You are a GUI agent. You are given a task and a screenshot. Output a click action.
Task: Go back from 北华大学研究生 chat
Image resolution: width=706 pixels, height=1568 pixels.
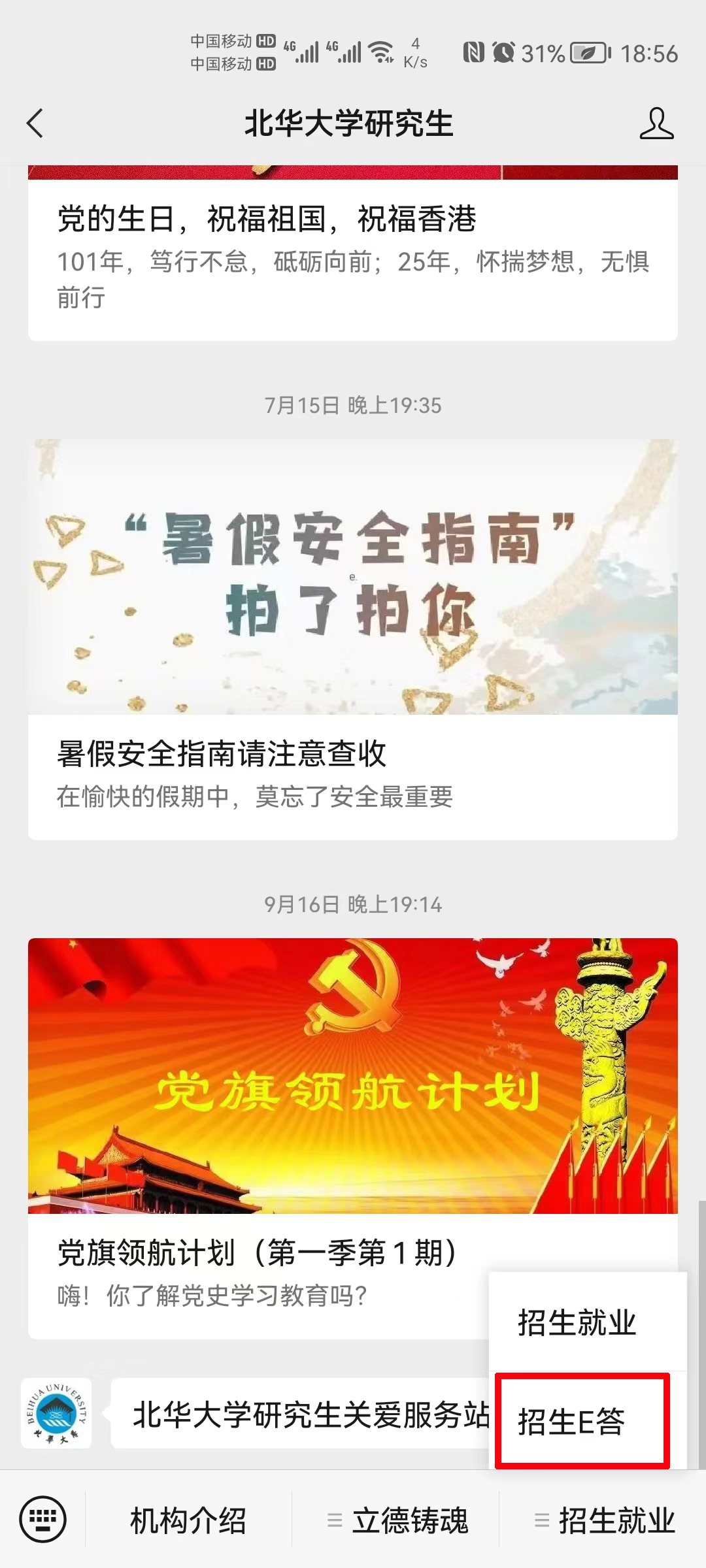click(35, 123)
